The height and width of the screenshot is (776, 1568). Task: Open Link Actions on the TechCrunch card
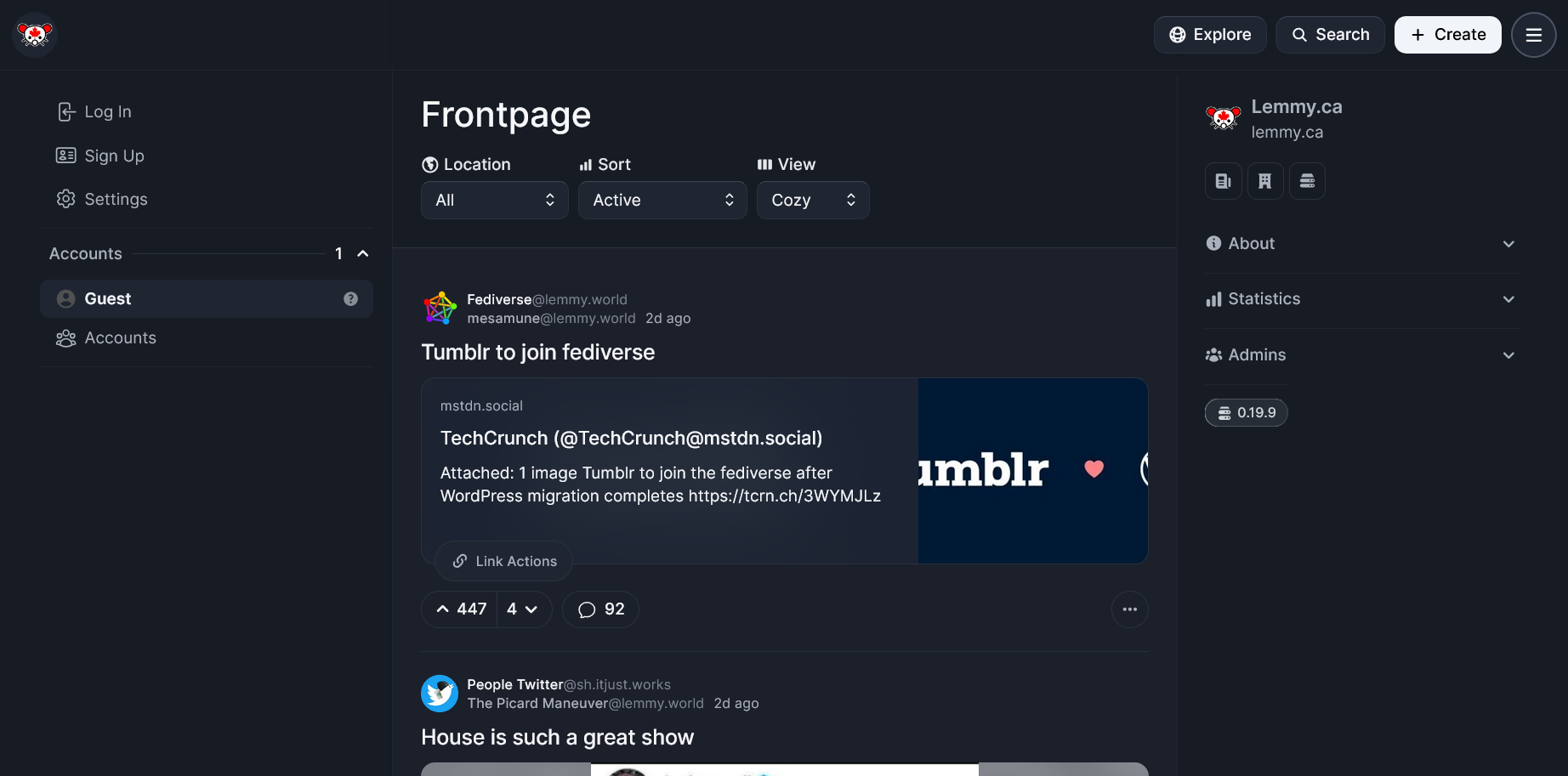pos(503,561)
